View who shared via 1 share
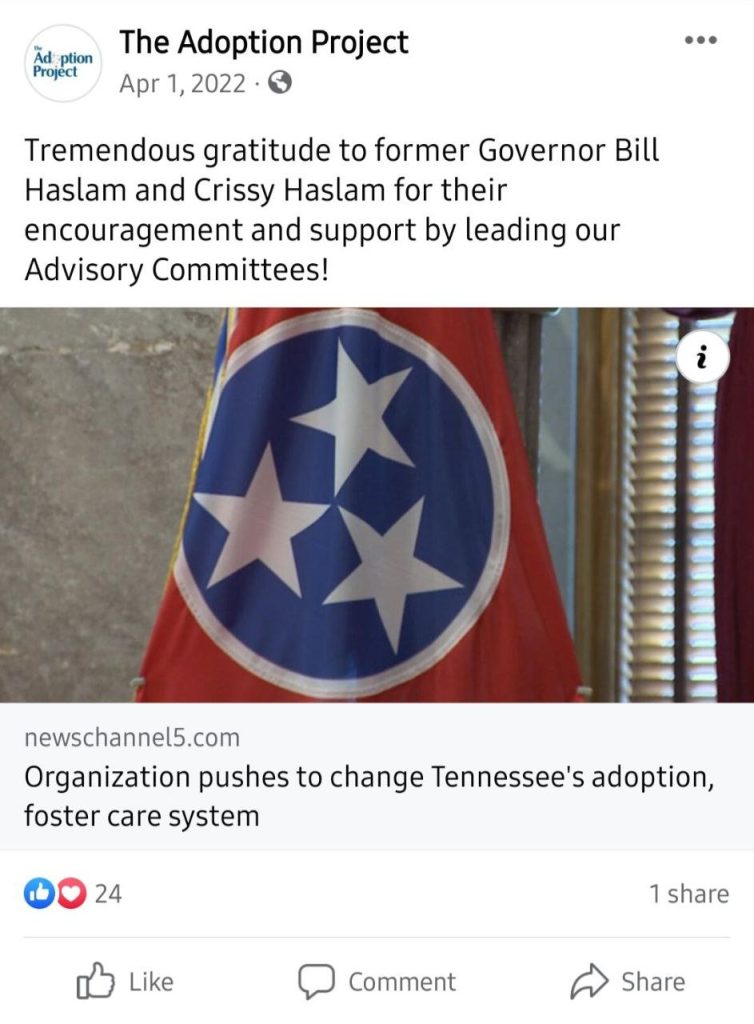This screenshot has height=1024, width=754. click(x=688, y=893)
